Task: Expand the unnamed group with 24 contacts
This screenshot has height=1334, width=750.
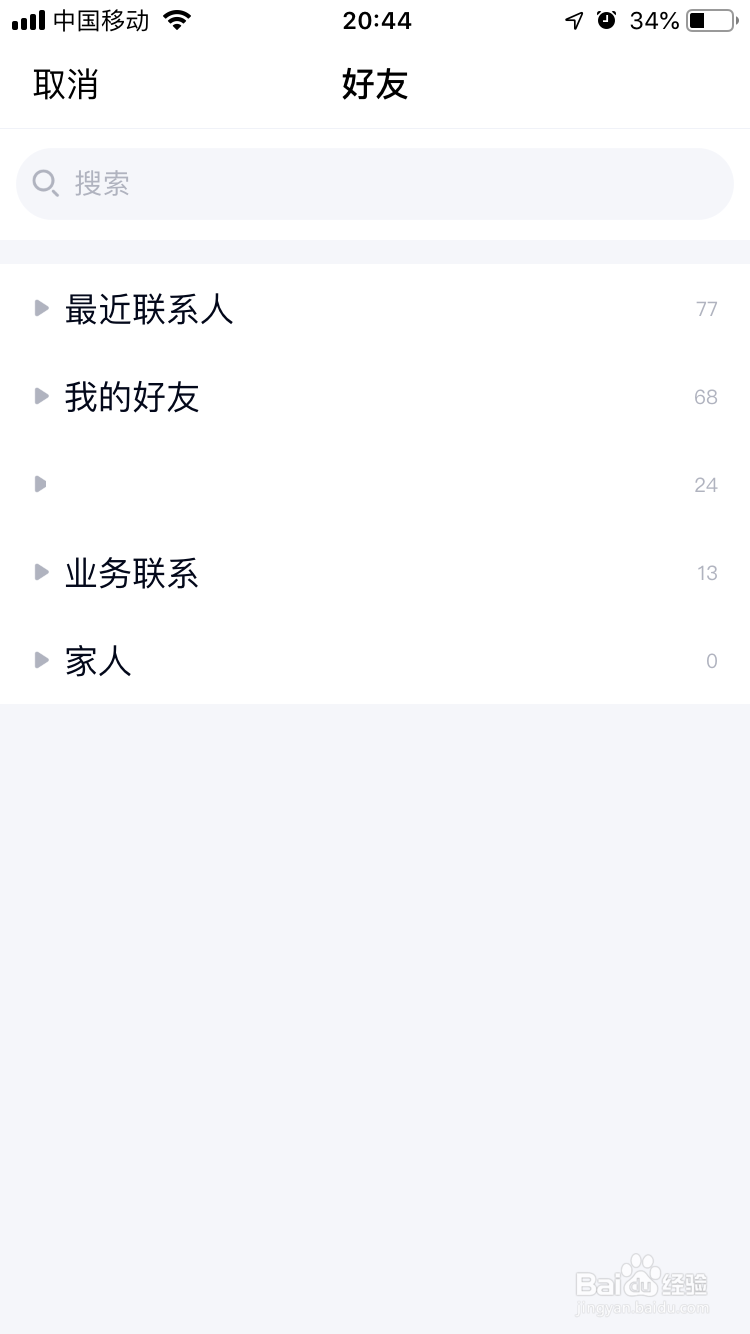Action: 375,485
